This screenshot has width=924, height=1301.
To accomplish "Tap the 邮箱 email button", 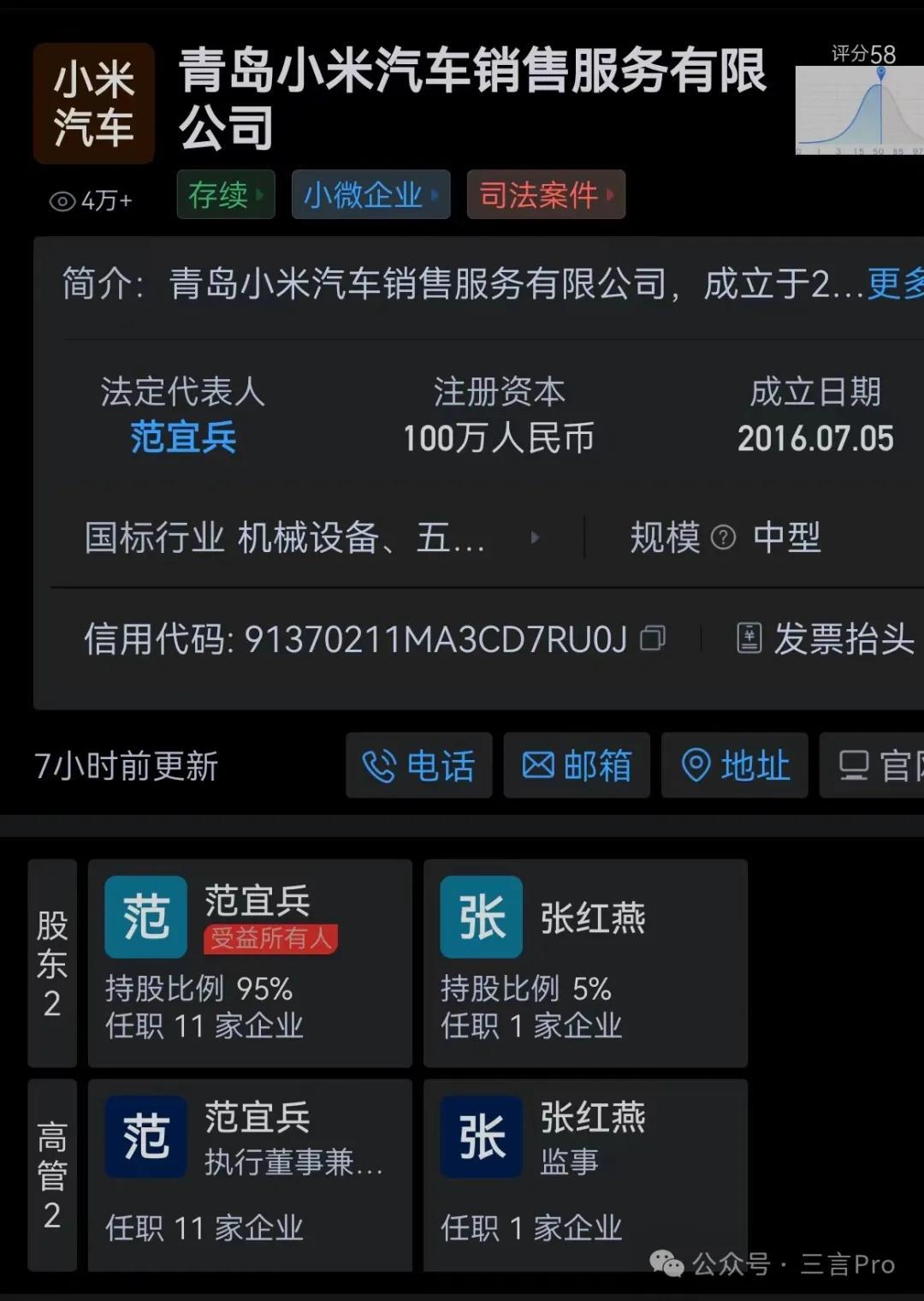I will pyautogui.click(x=577, y=765).
